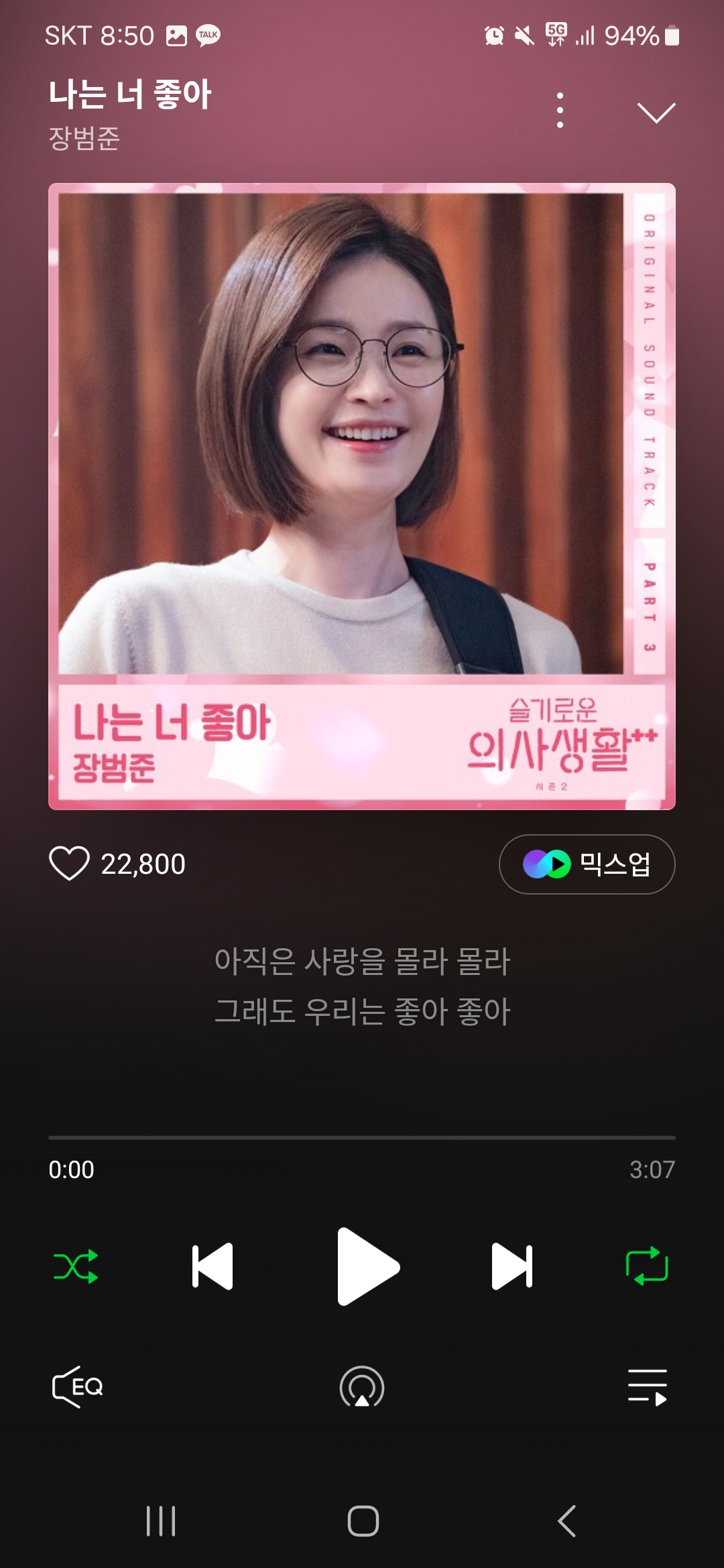Screen dimensions: 724x1568
Task: Collapse the player with the down chevron
Action: tap(656, 112)
